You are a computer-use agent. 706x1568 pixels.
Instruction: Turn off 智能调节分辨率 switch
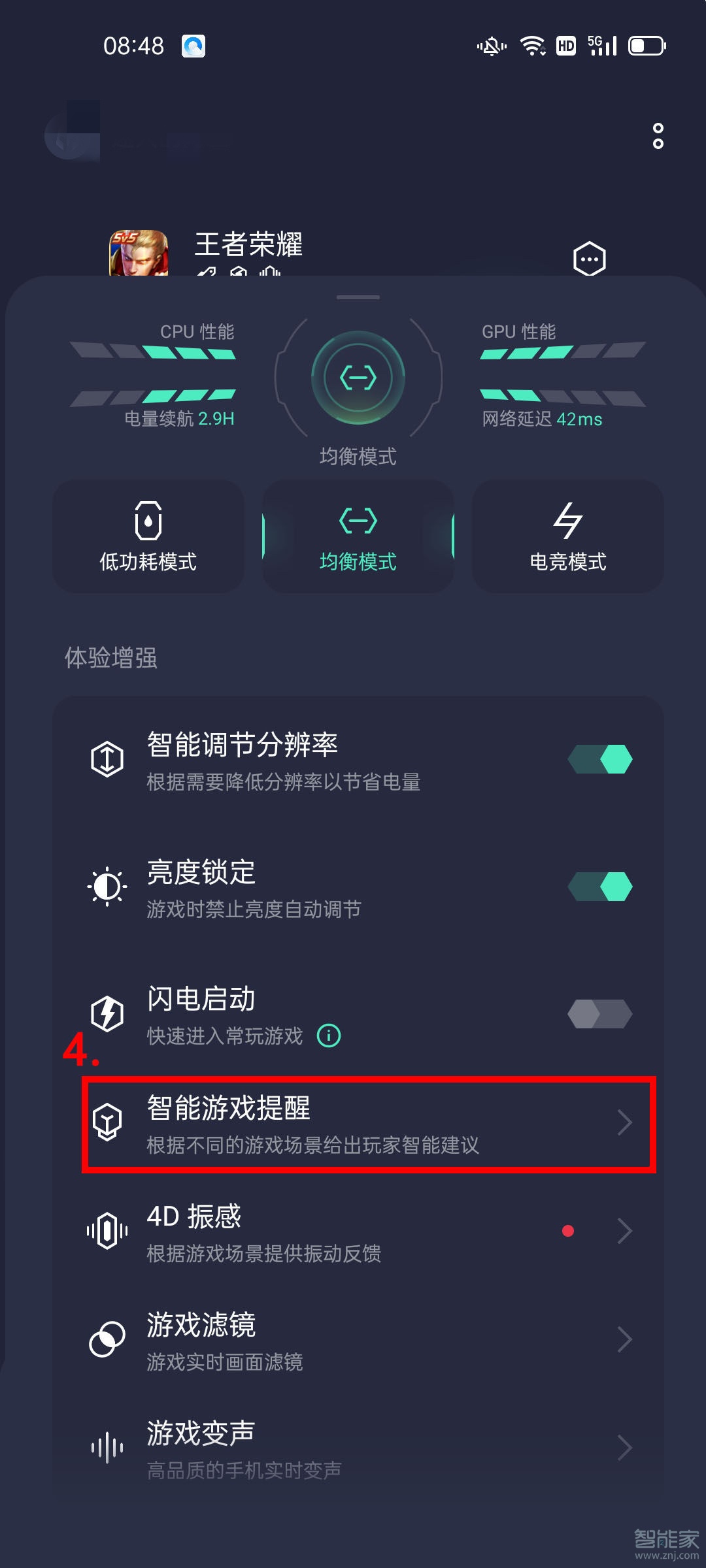(600, 759)
